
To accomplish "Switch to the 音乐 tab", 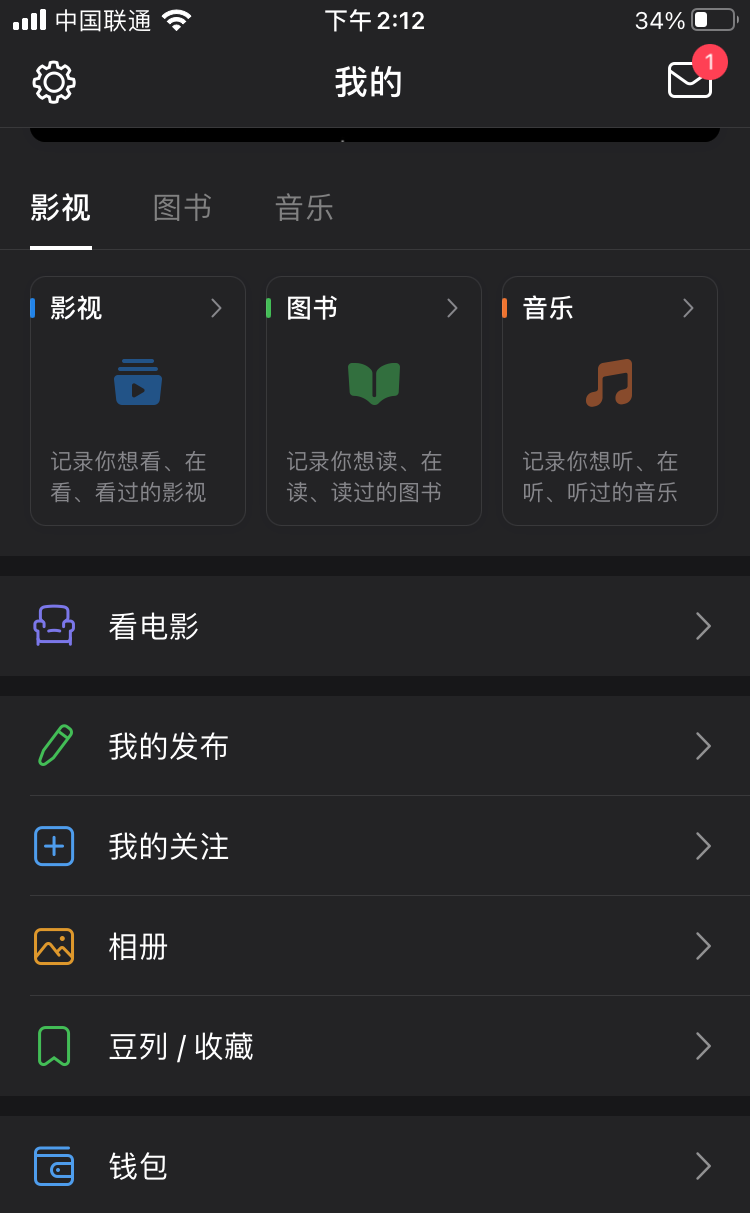I will [304, 208].
